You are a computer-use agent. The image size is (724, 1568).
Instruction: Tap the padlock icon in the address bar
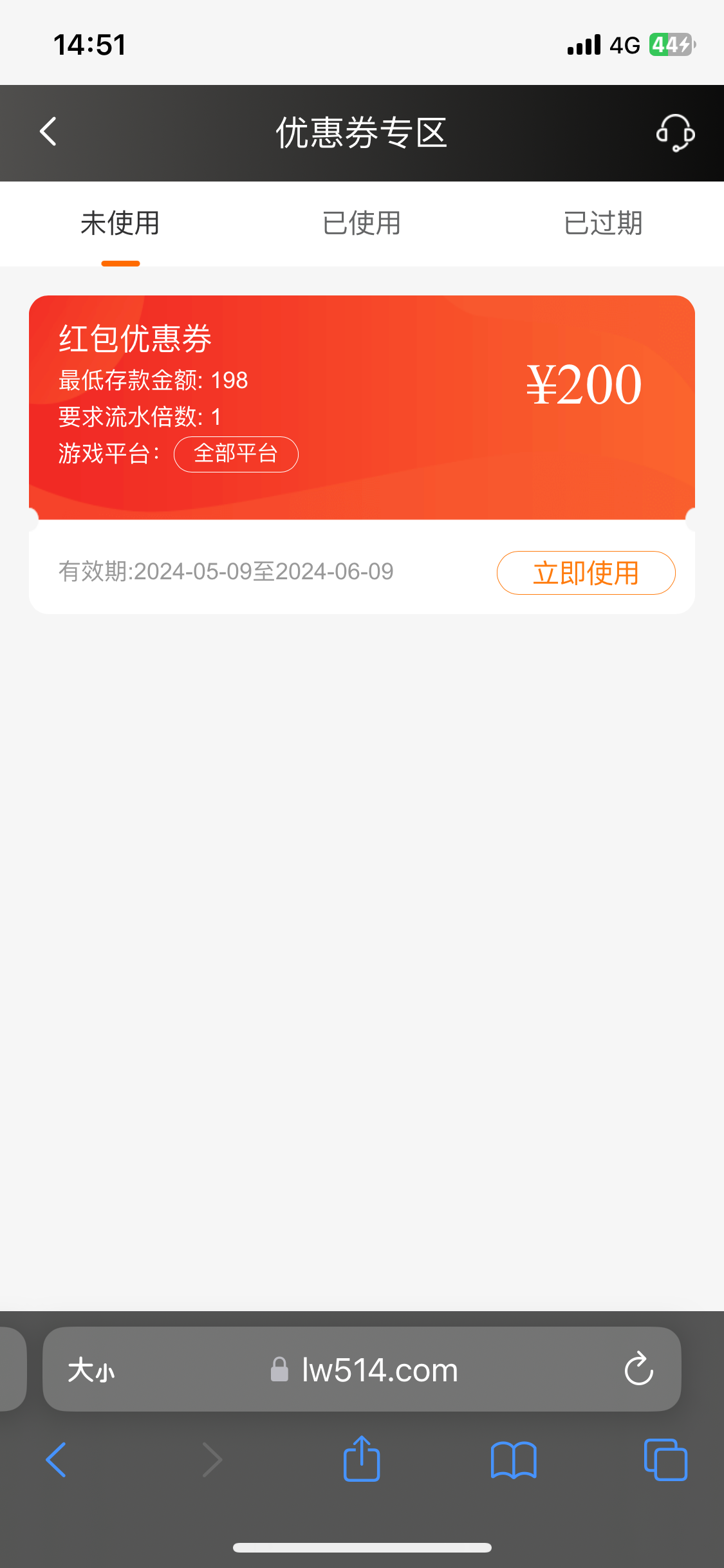(x=279, y=1370)
